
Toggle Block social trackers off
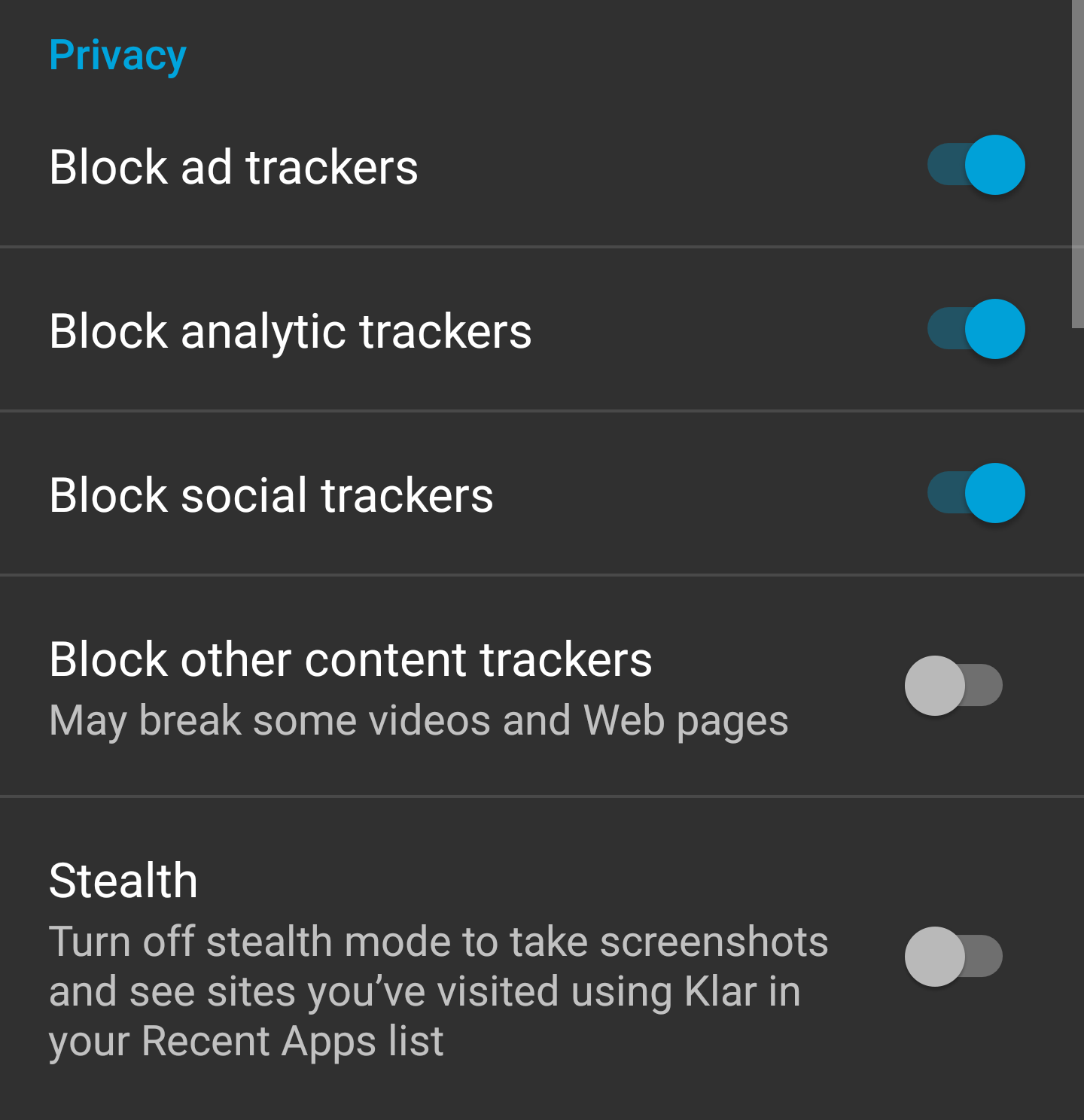976,493
